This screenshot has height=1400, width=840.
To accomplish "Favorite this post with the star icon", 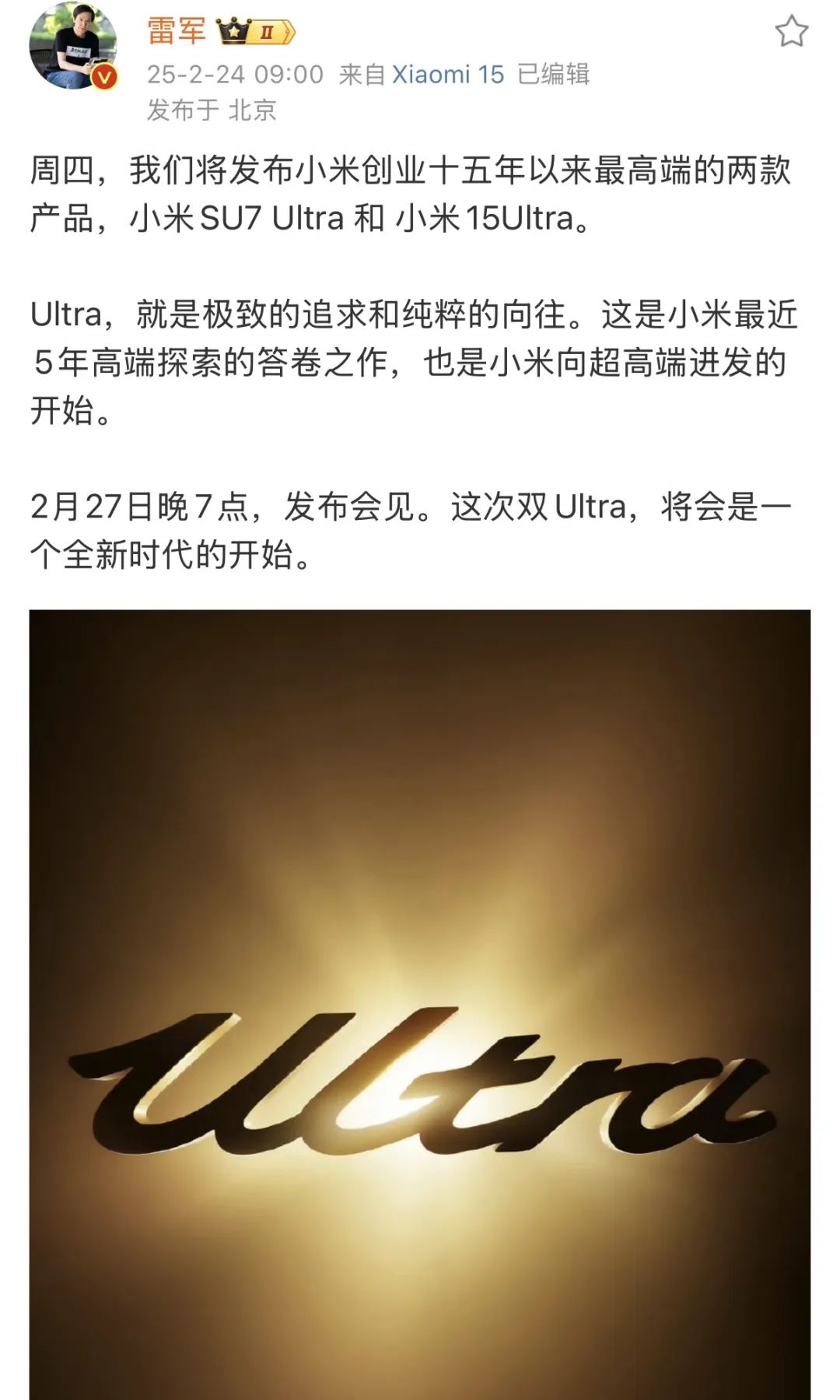I will pos(791,32).
